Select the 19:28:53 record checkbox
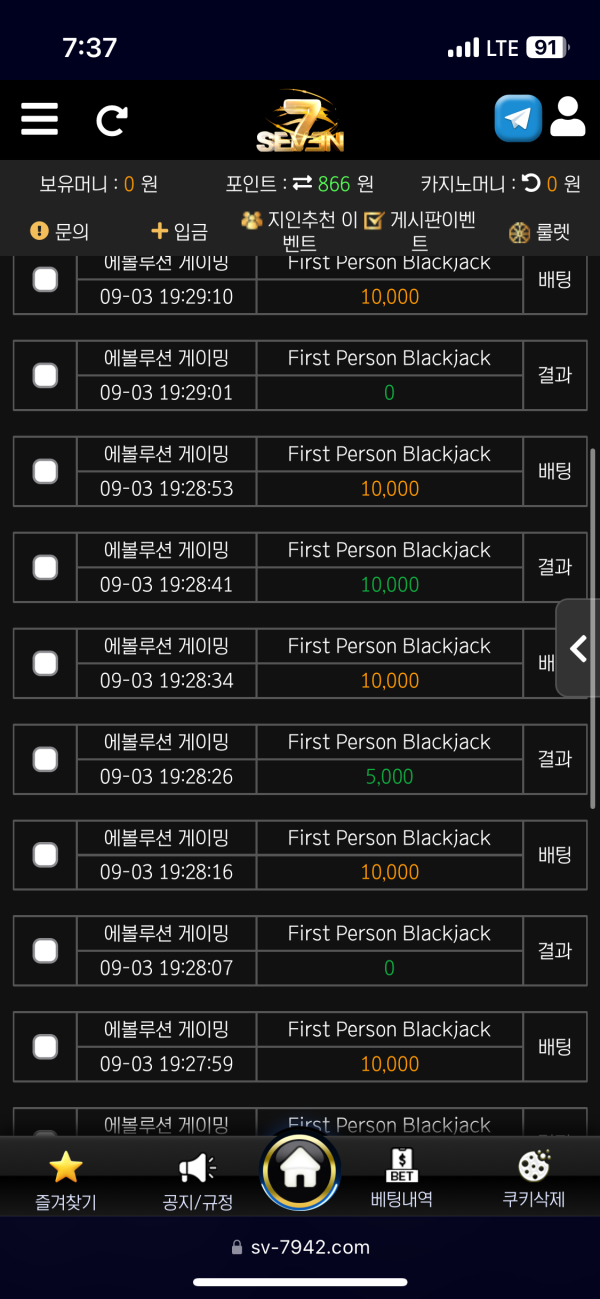This screenshot has width=600, height=1299. [x=45, y=471]
